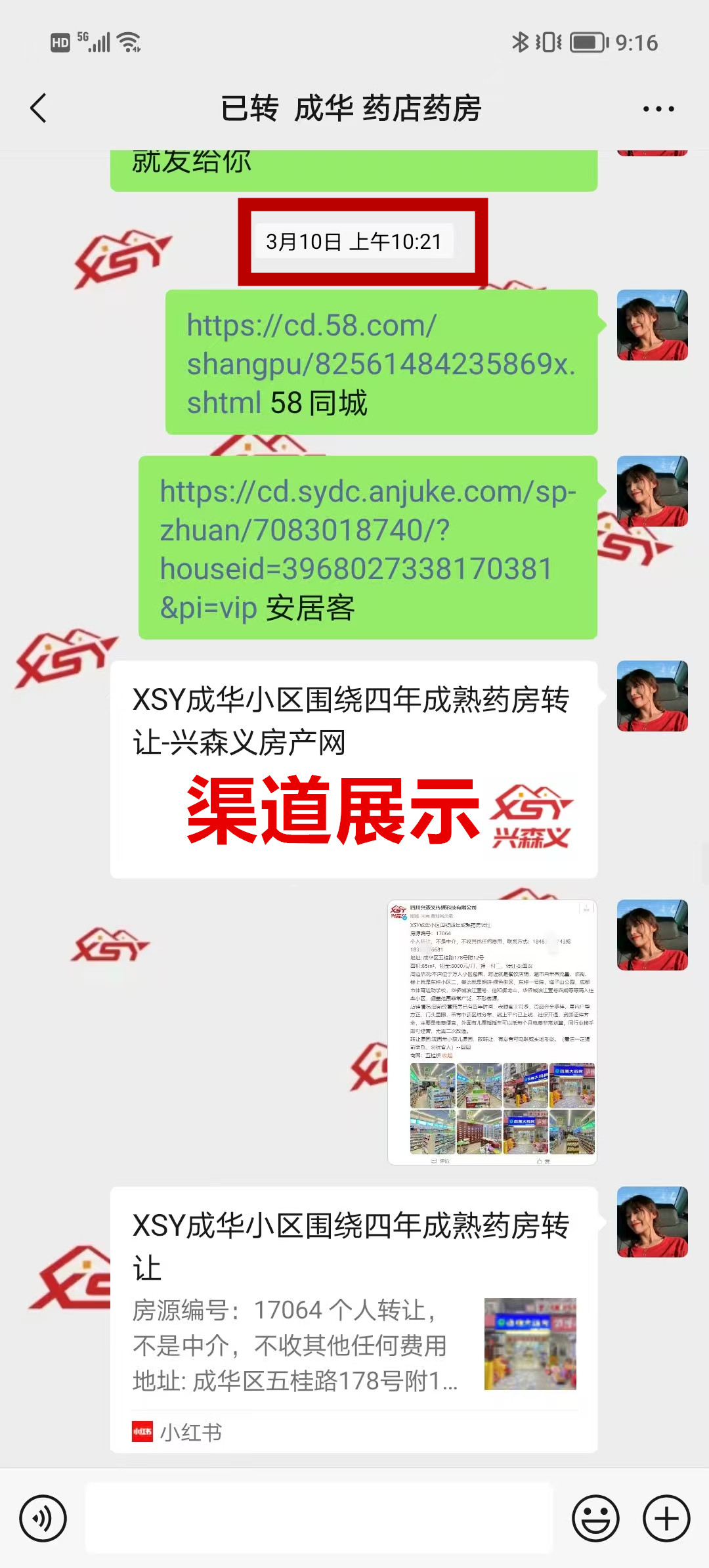View the shared listing screenshot image
The width and height of the screenshot is (709, 1568).
pyautogui.click(x=492, y=1032)
